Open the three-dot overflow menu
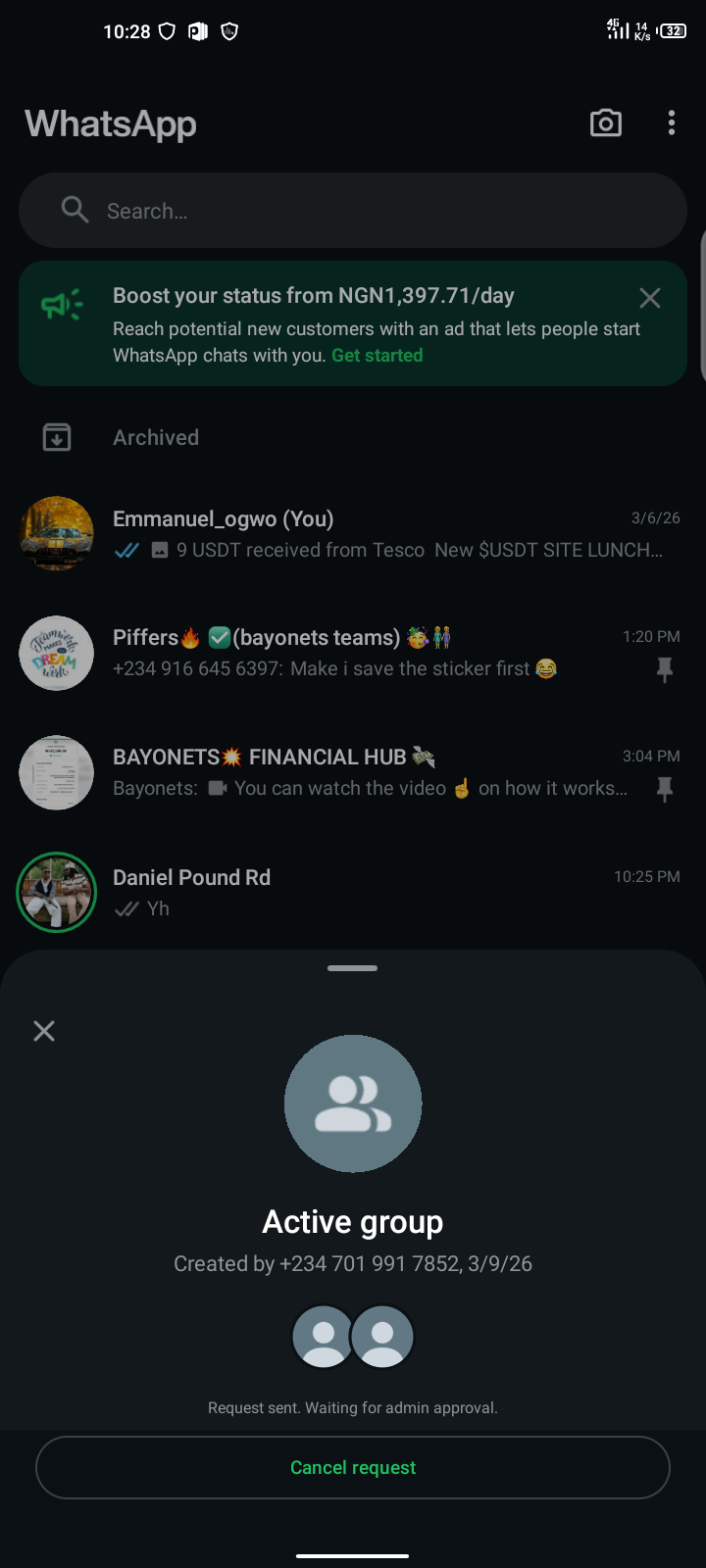Screen dimensions: 706x1568 pos(672,122)
